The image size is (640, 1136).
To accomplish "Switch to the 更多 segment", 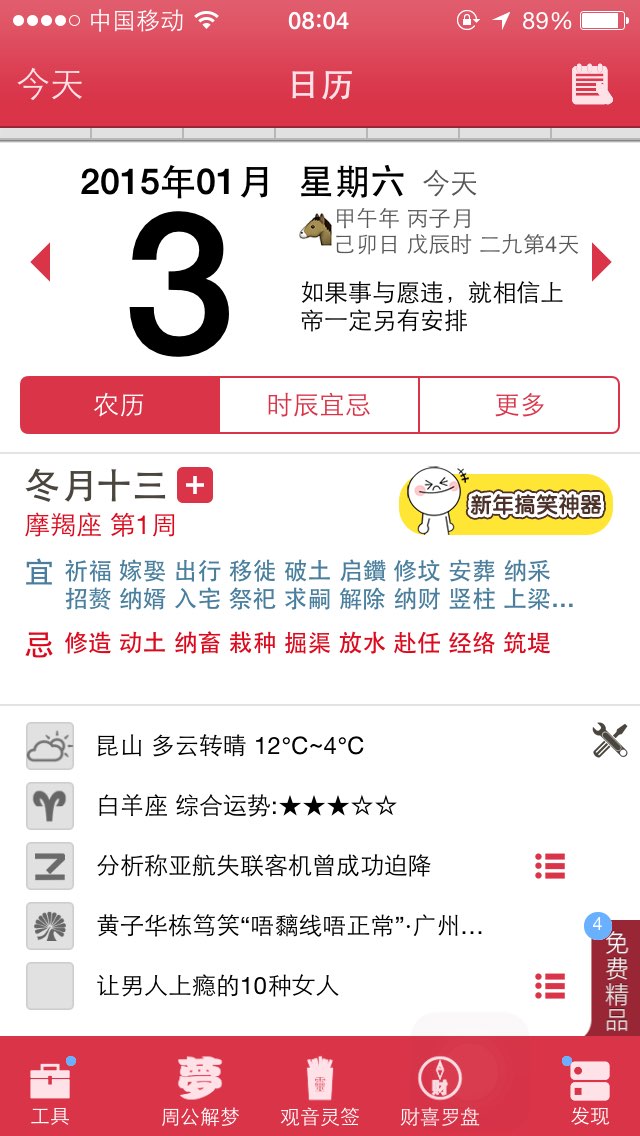I will 519,405.
